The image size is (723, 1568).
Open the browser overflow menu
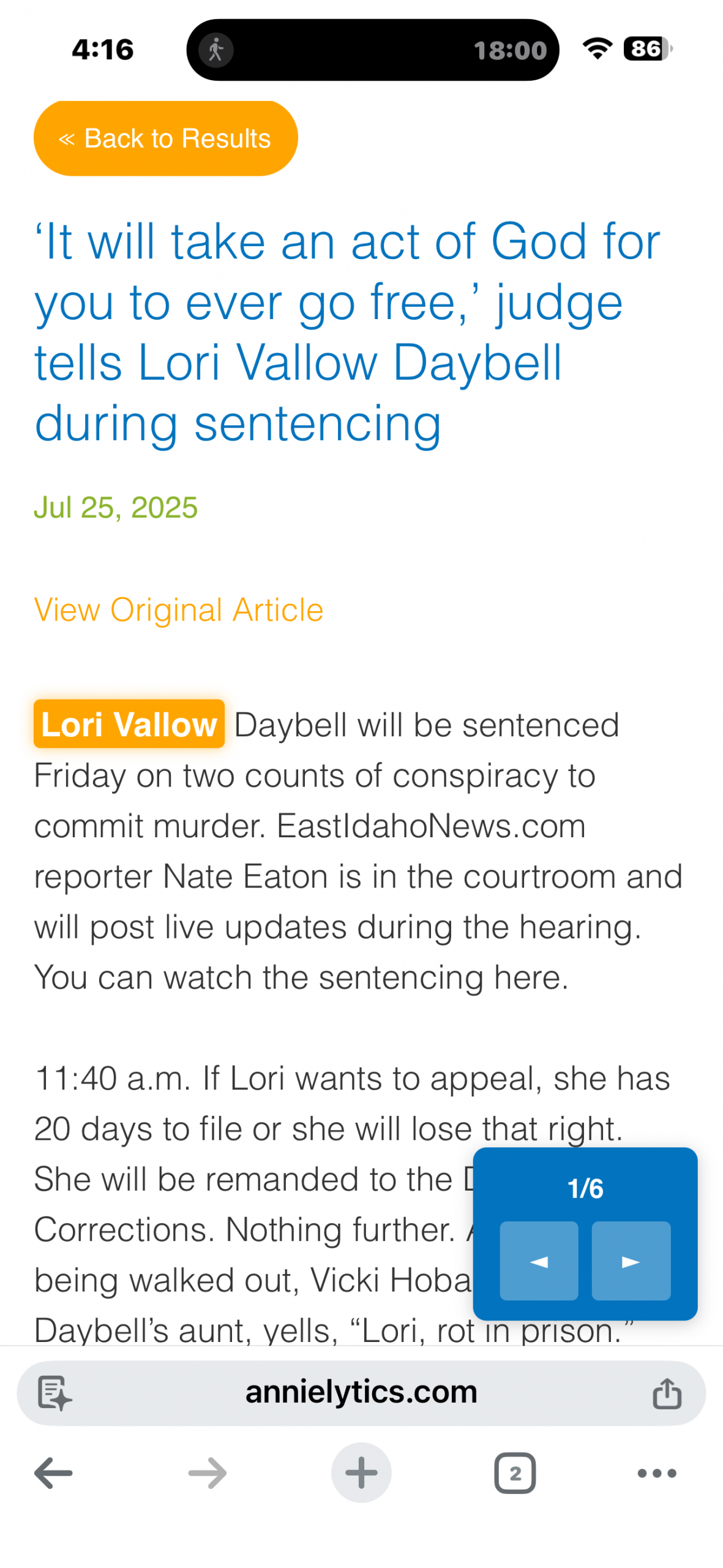tap(656, 1473)
